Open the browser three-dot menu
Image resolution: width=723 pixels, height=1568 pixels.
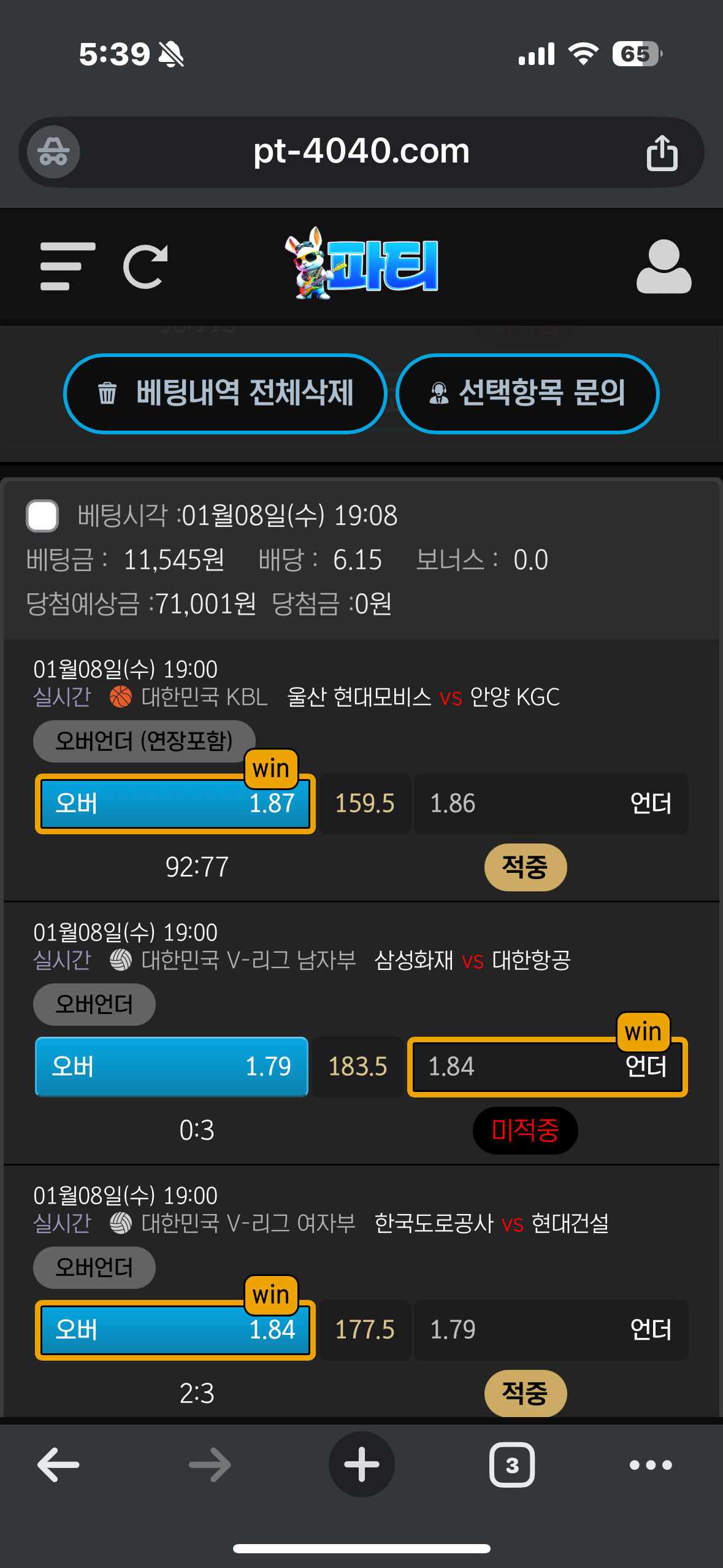651,1465
